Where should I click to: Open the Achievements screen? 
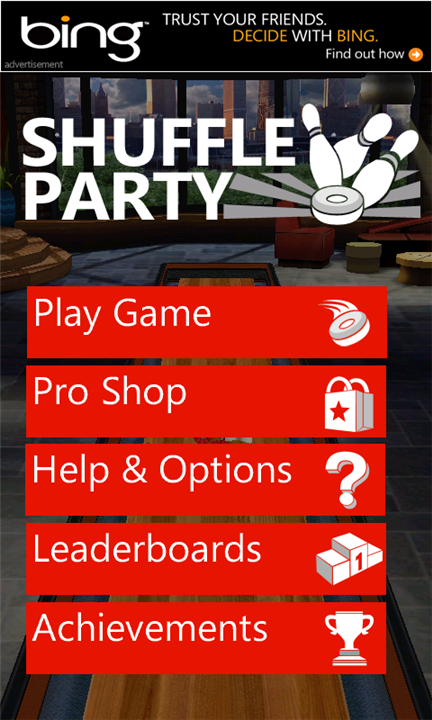click(x=206, y=638)
